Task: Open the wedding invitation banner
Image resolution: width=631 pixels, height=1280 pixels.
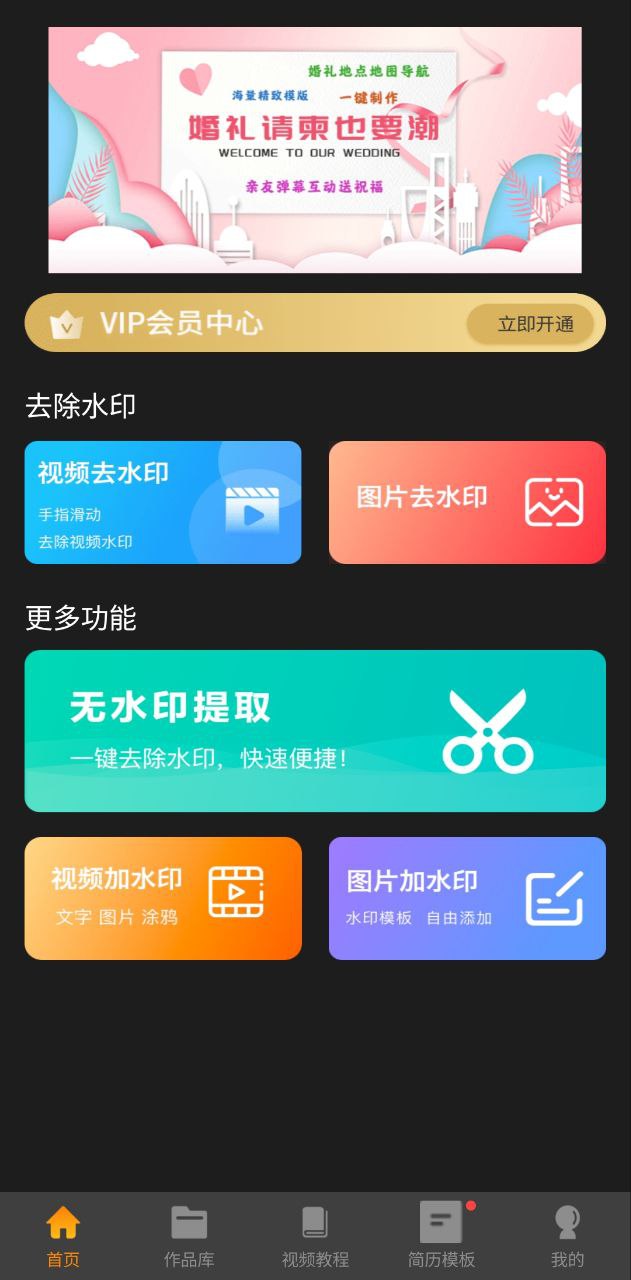Action: click(x=315, y=150)
